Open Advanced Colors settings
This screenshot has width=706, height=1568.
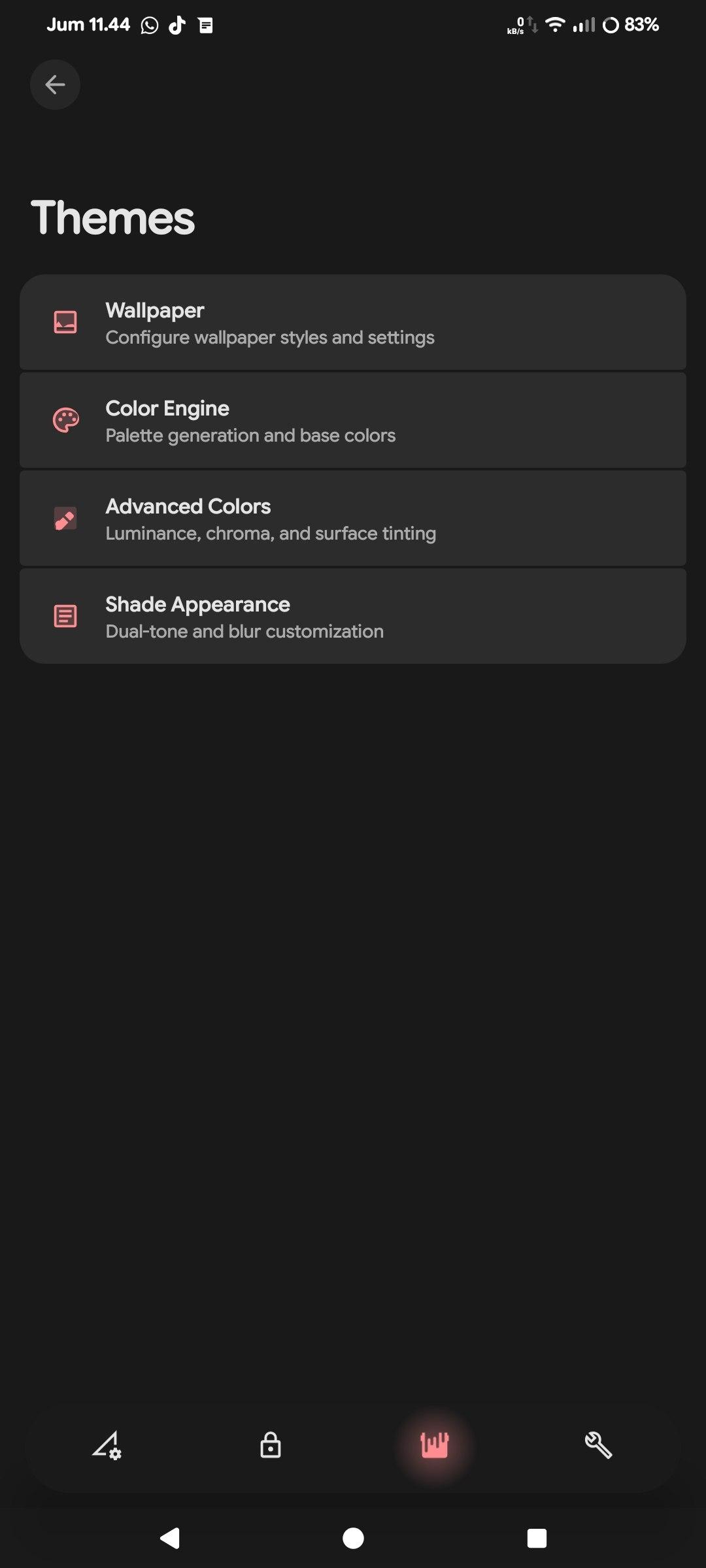[x=353, y=519]
